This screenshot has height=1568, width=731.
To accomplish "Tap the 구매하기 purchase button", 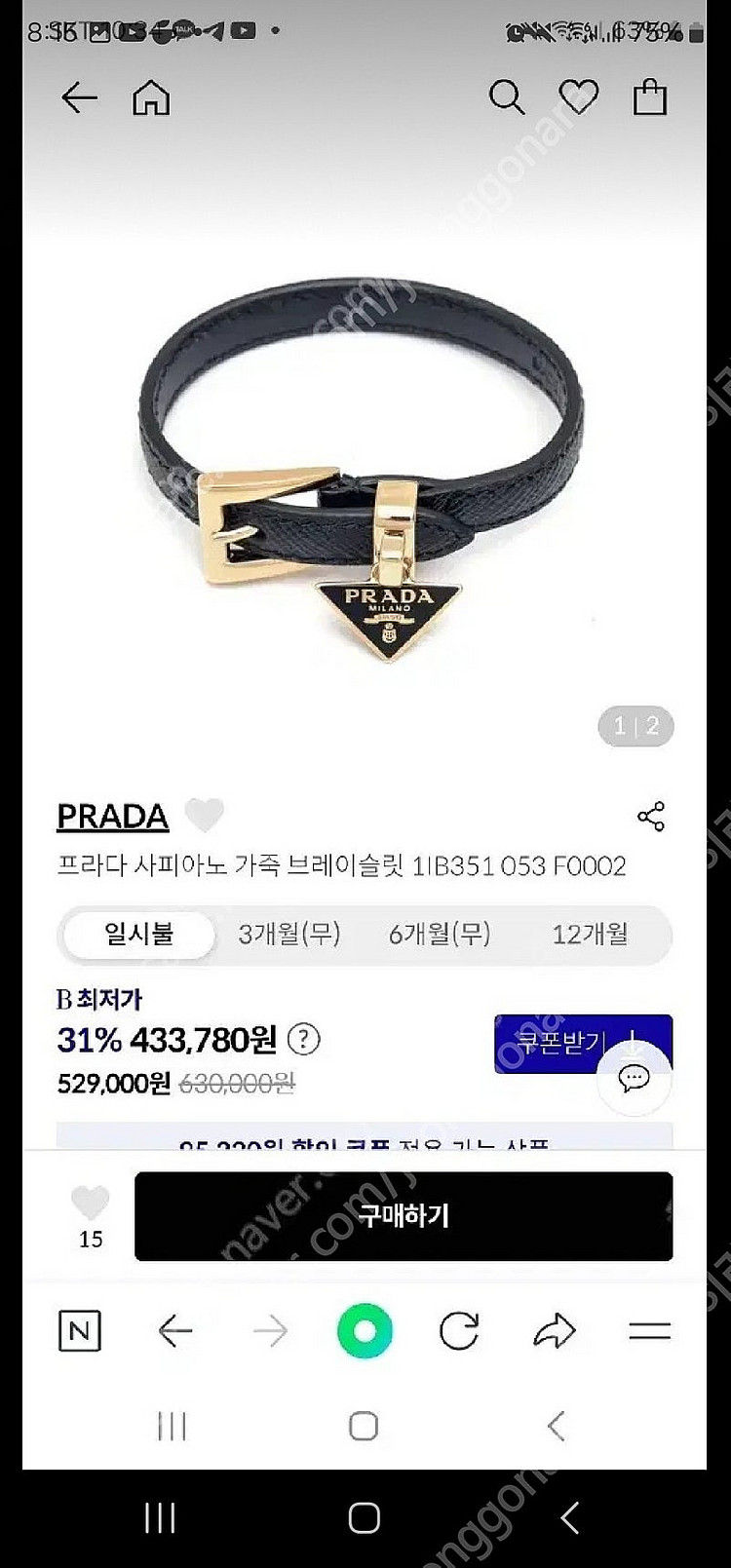I will coord(404,1216).
